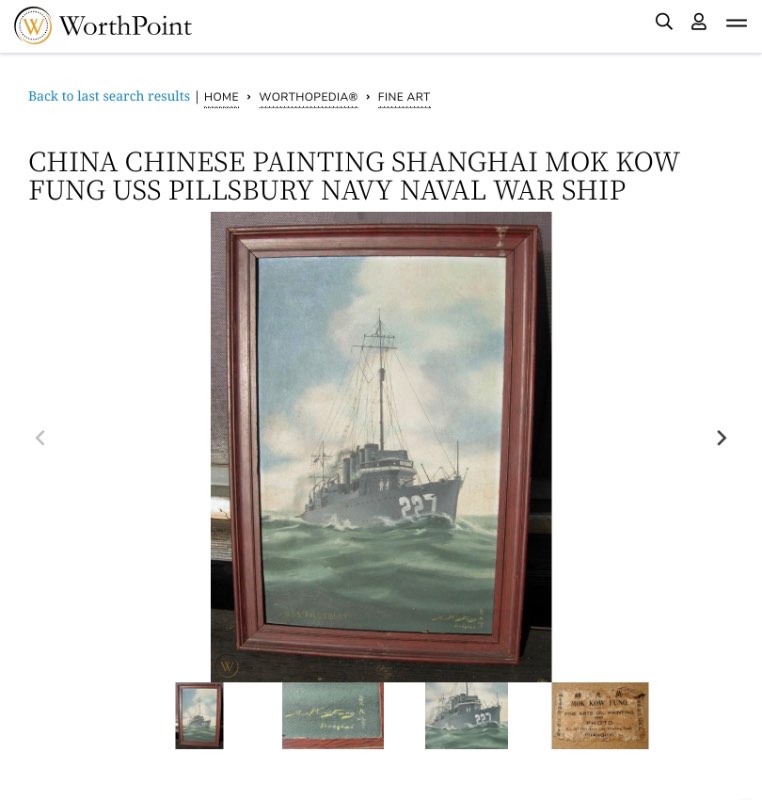762x800 pixels.
Task: Select the Mok Kow Fung label thumbnail
Action: [599, 715]
